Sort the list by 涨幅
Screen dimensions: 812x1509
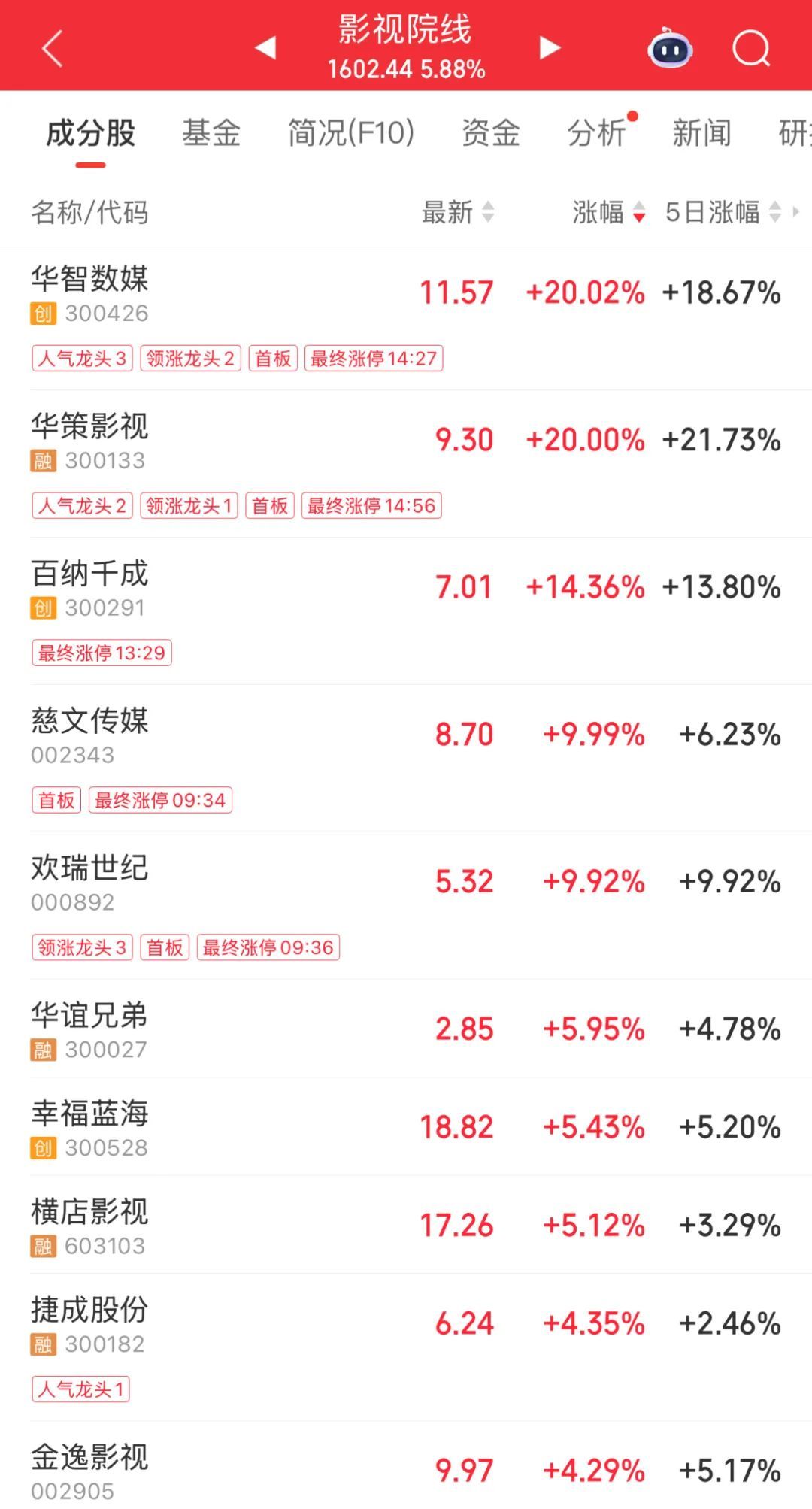point(609,213)
